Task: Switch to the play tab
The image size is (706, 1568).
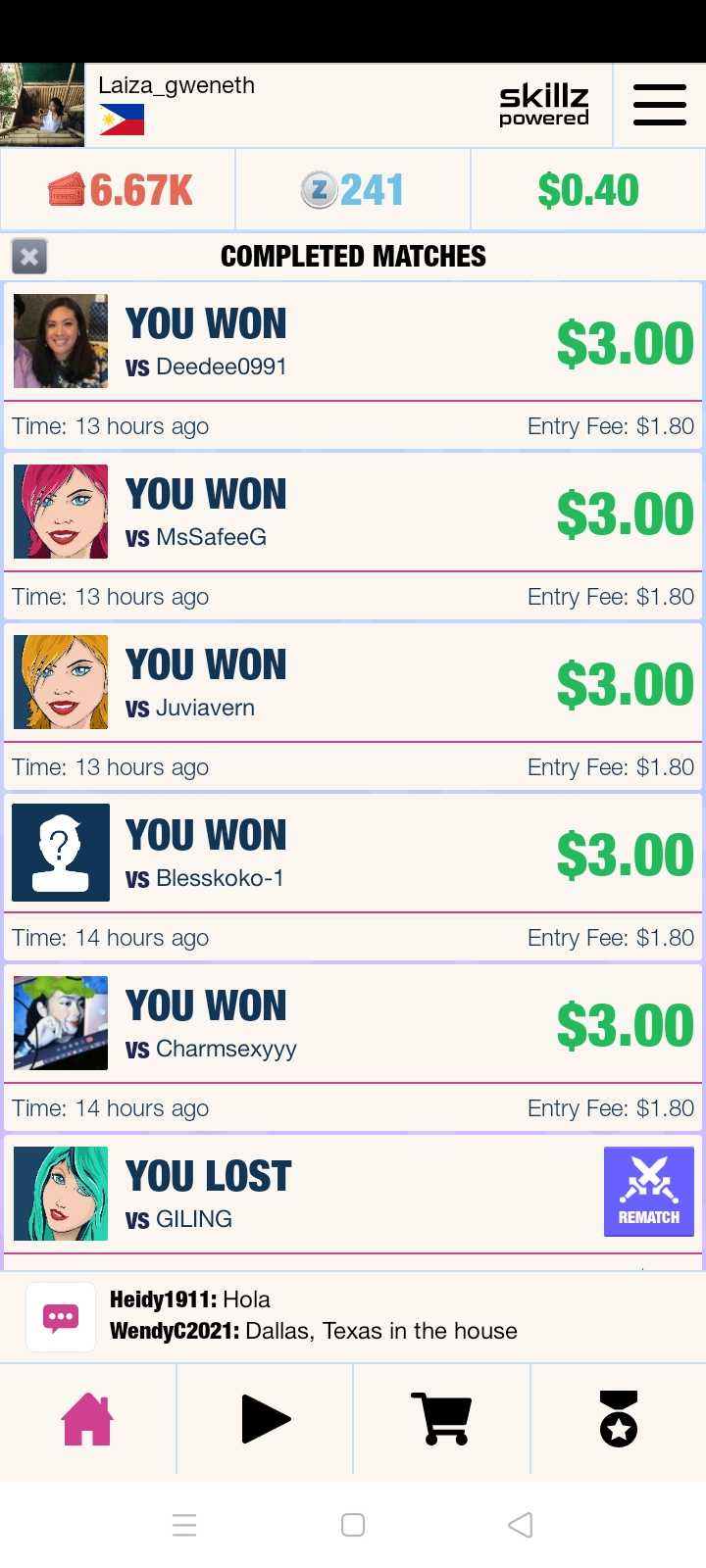Action: 265,1419
